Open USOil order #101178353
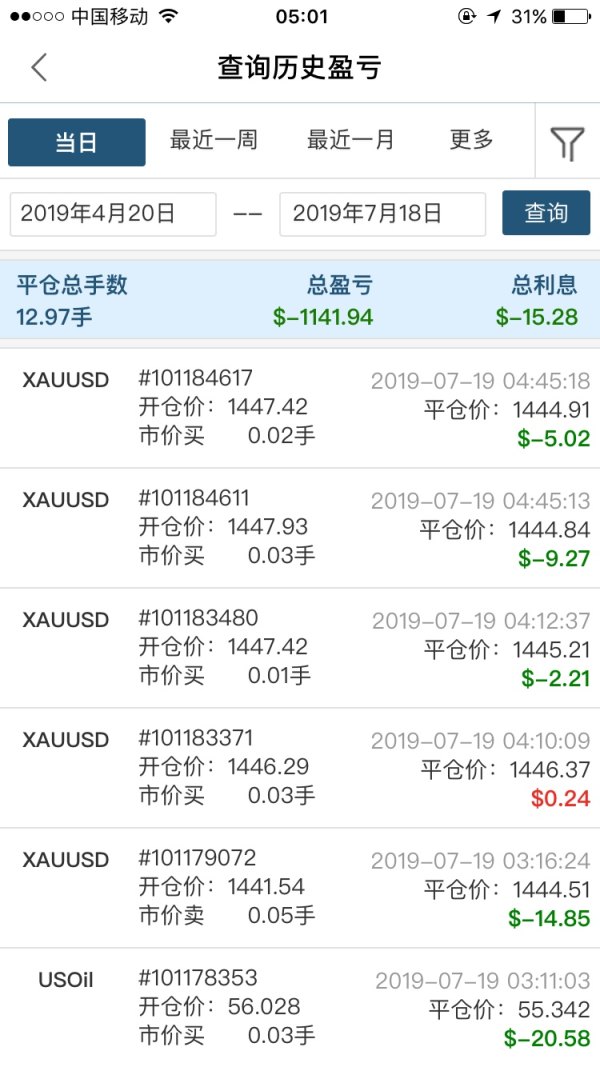600x1067 pixels. coord(300,1007)
